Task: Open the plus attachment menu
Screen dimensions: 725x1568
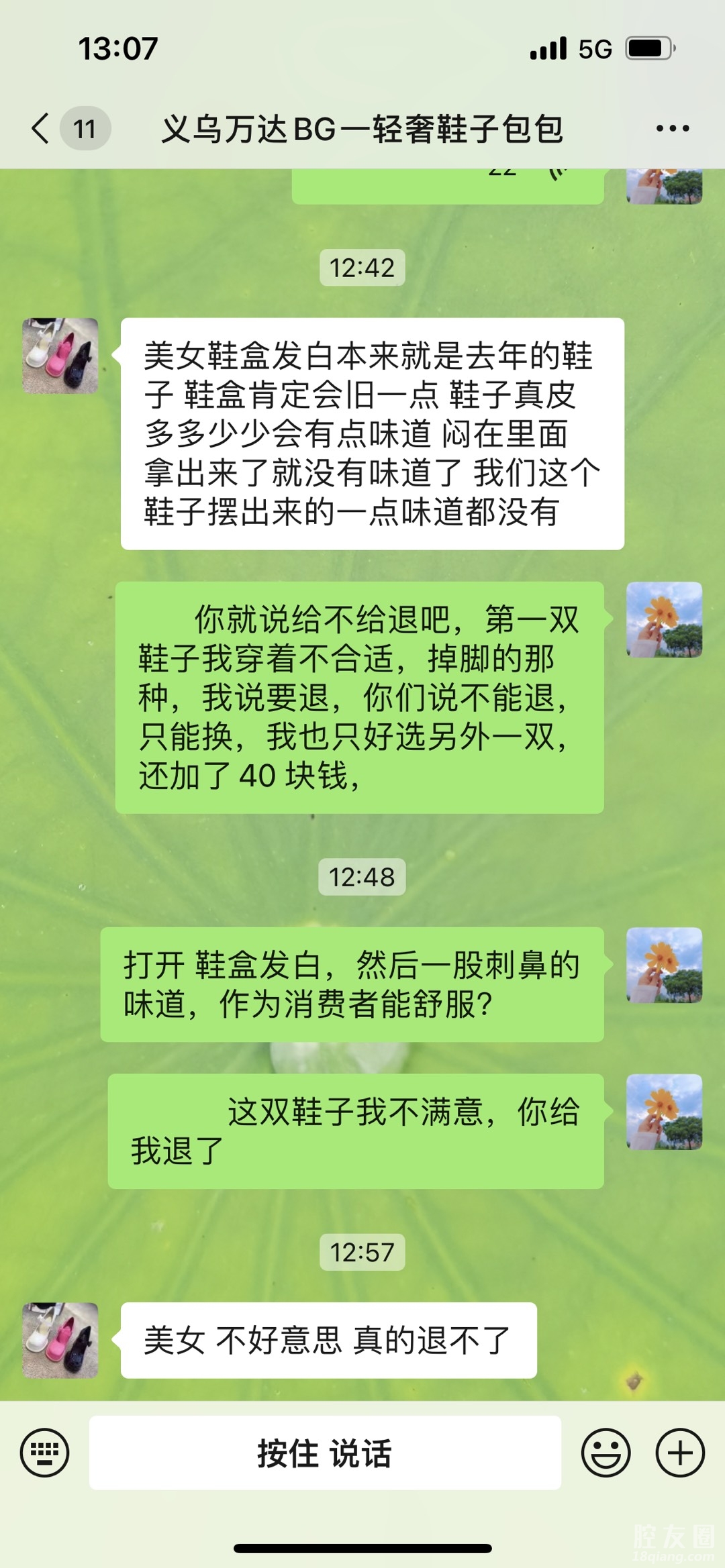Action: (680, 1453)
